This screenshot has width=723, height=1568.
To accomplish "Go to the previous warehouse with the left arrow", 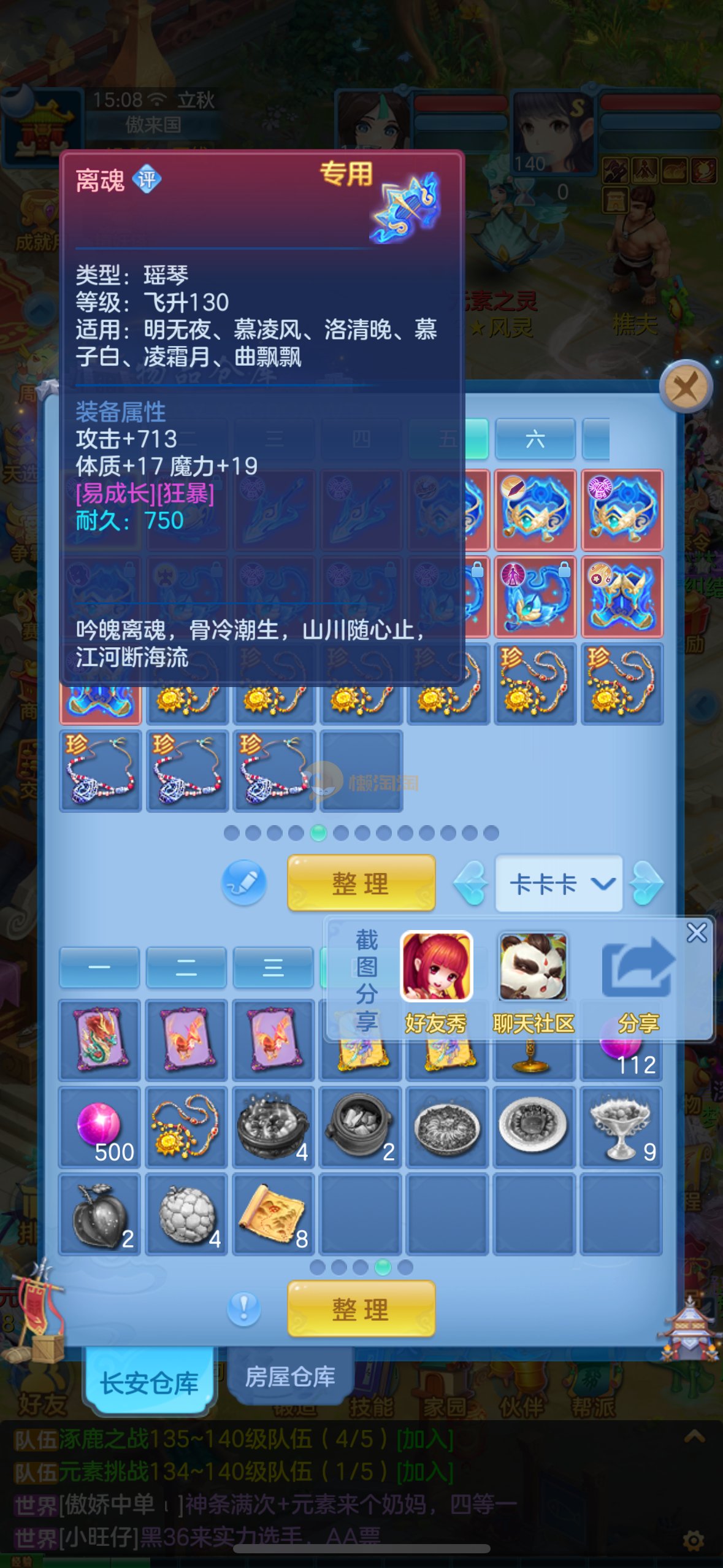I will click(471, 883).
